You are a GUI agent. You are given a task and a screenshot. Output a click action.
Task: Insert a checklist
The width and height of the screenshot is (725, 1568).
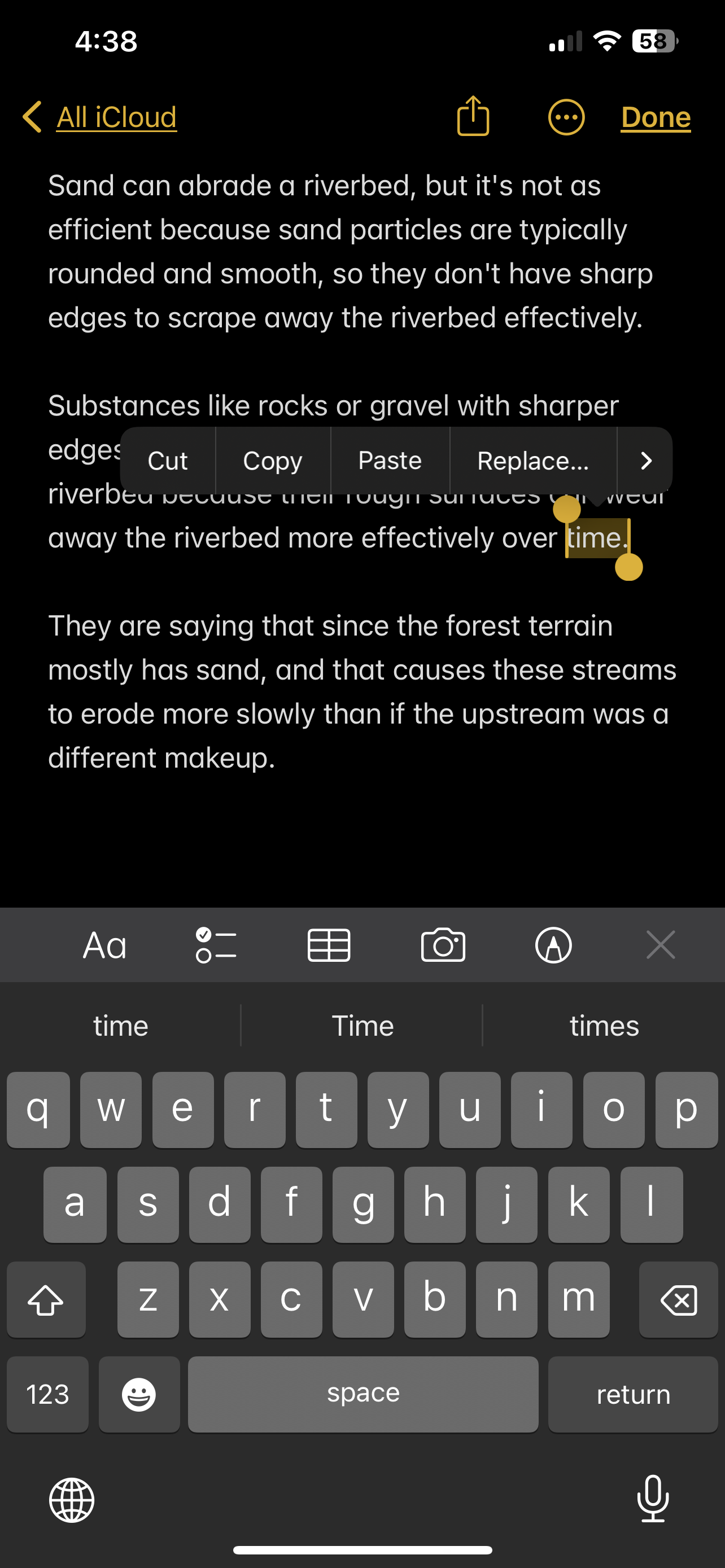click(x=216, y=945)
